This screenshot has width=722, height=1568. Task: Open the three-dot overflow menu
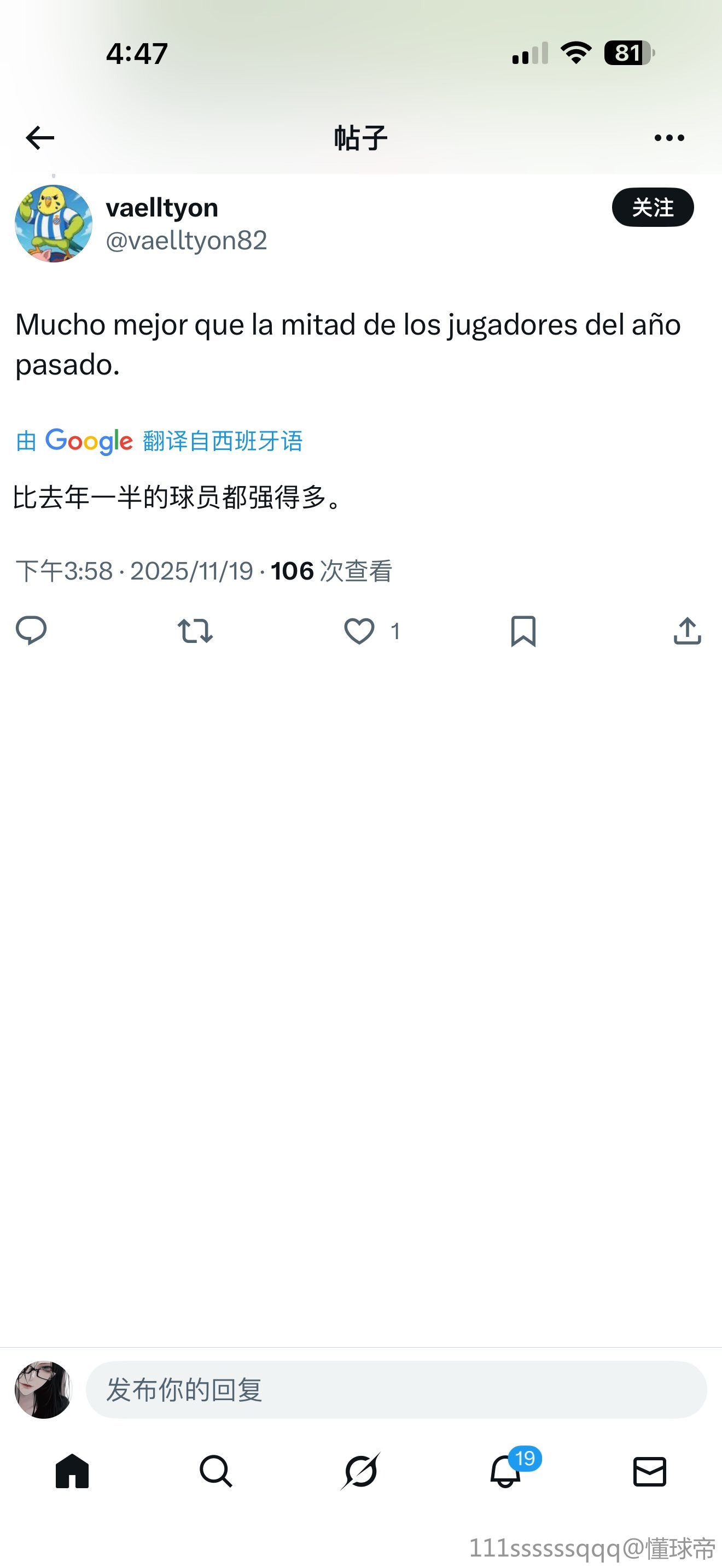(x=669, y=138)
